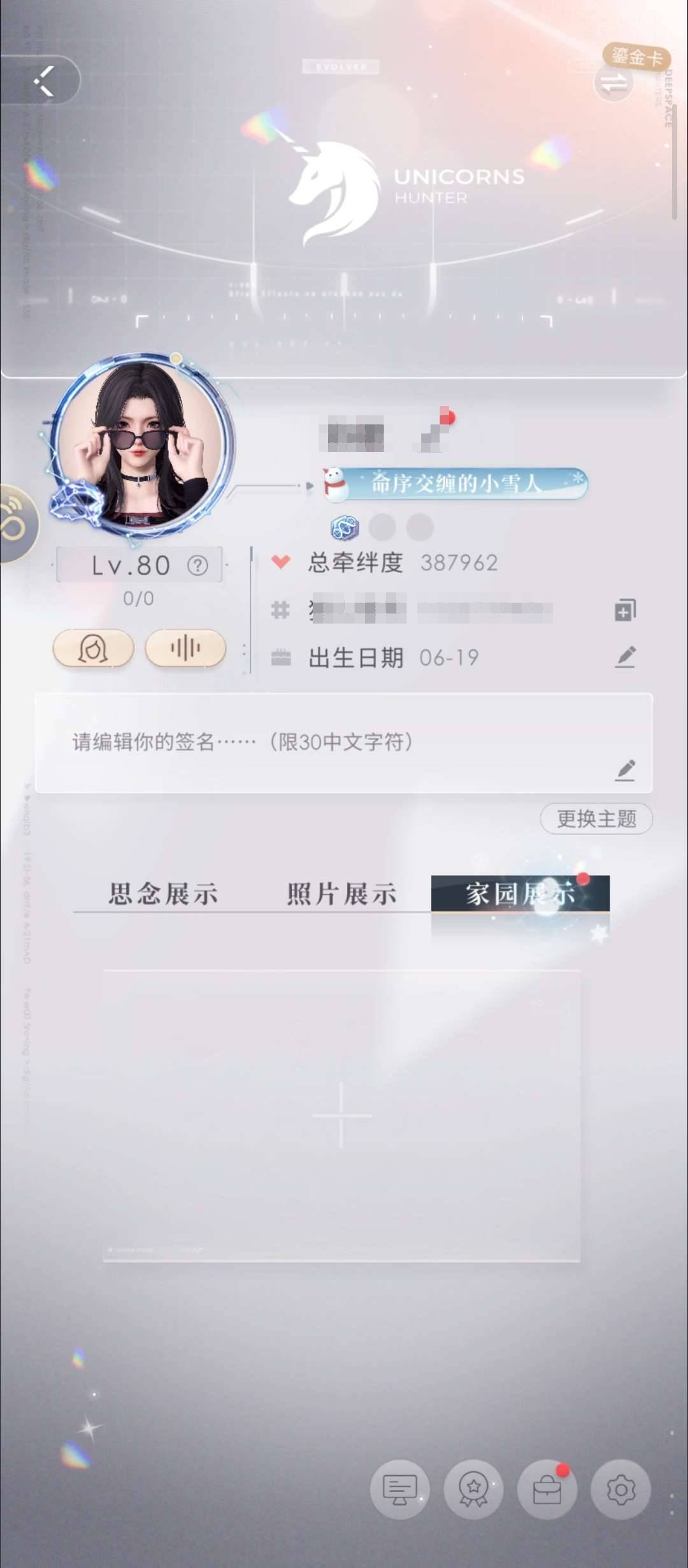Image resolution: width=688 pixels, height=1568 pixels.
Task: Select the 家园展示 tab
Action: (x=520, y=894)
